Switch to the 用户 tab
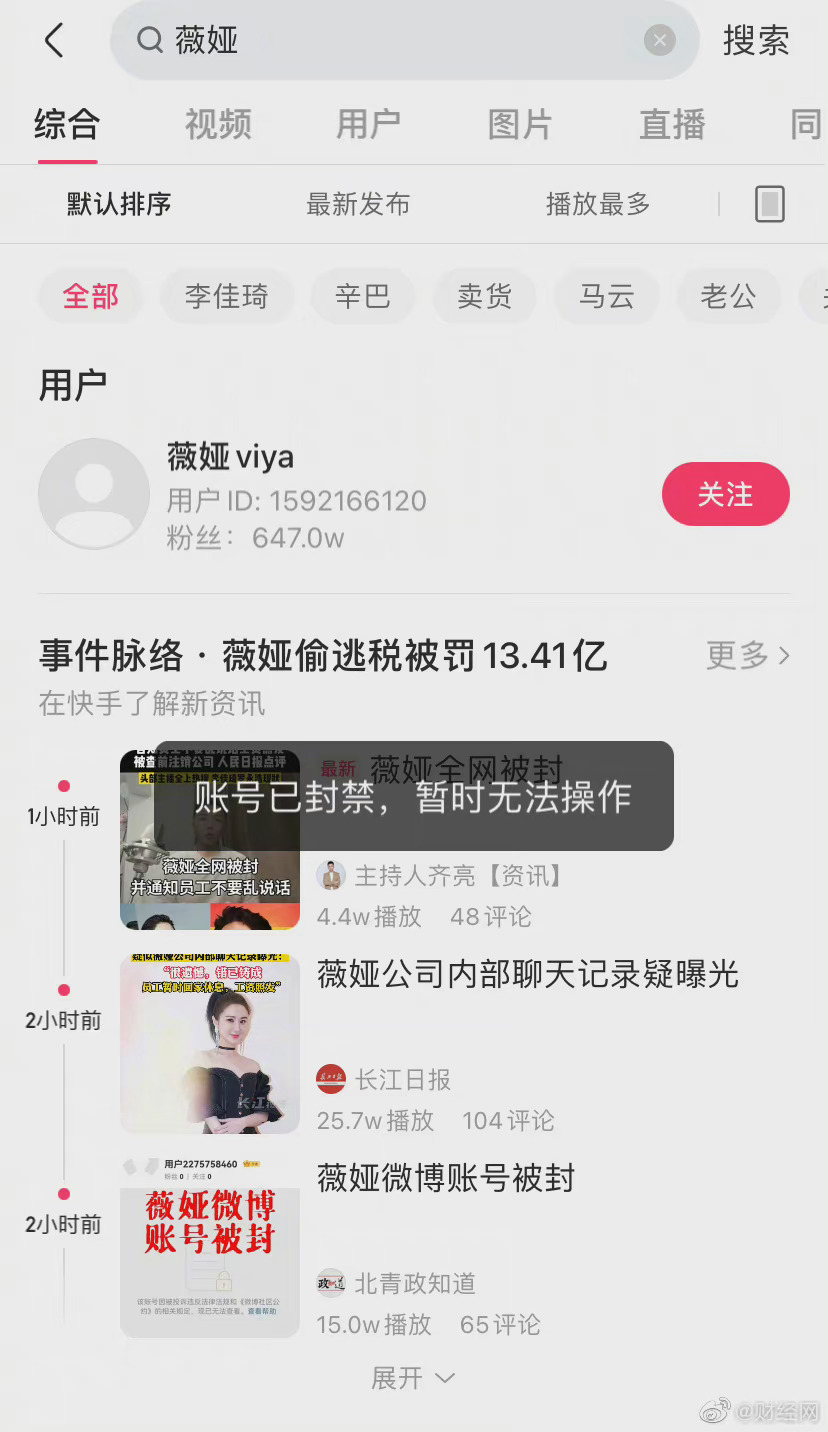828x1432 pixels. [368, 124]
